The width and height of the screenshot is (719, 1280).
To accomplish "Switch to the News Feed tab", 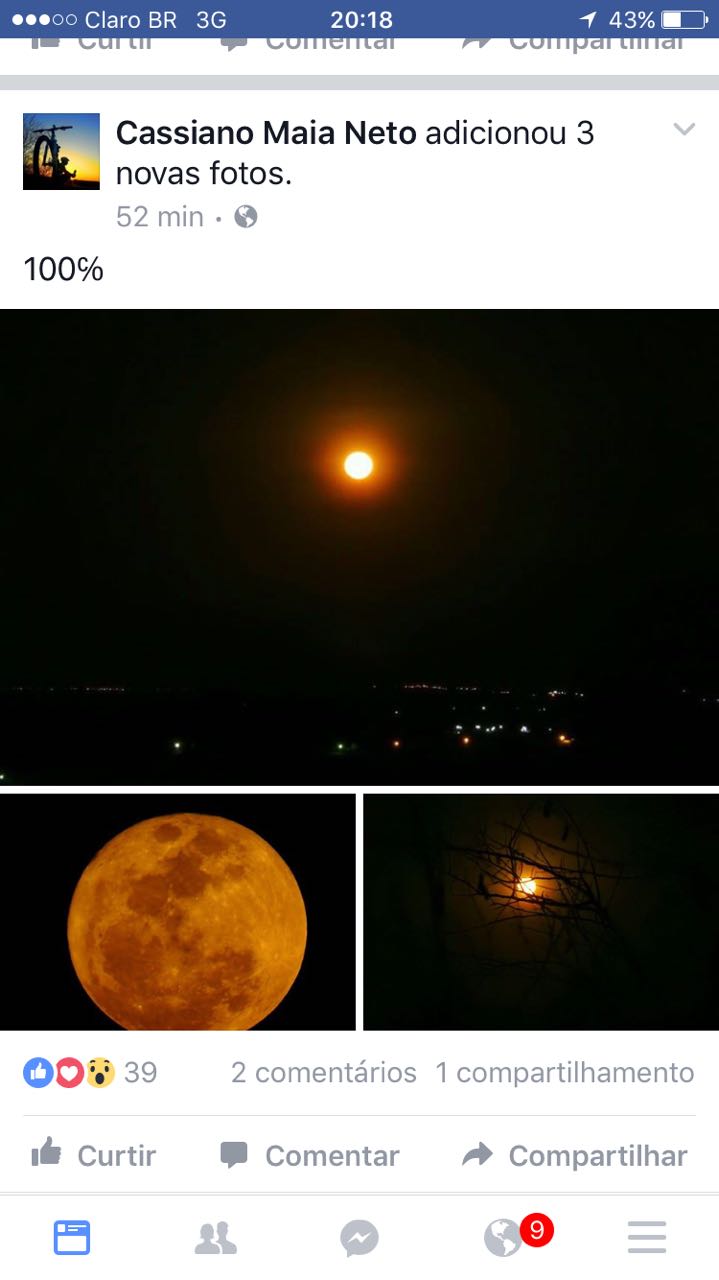I will pyautogui.click(x=72, y=1238).
